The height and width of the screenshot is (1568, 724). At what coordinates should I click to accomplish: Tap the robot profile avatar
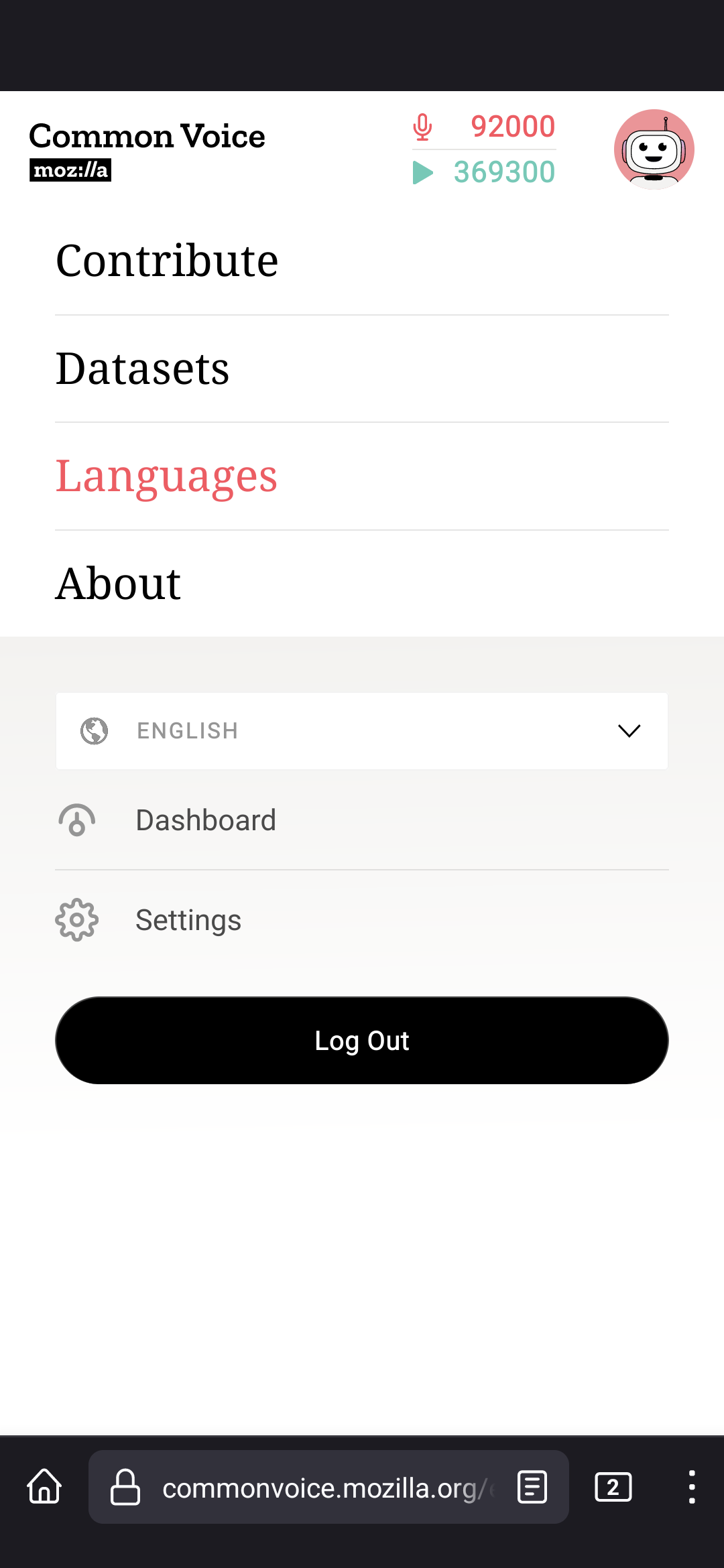(x=654, y=149)
